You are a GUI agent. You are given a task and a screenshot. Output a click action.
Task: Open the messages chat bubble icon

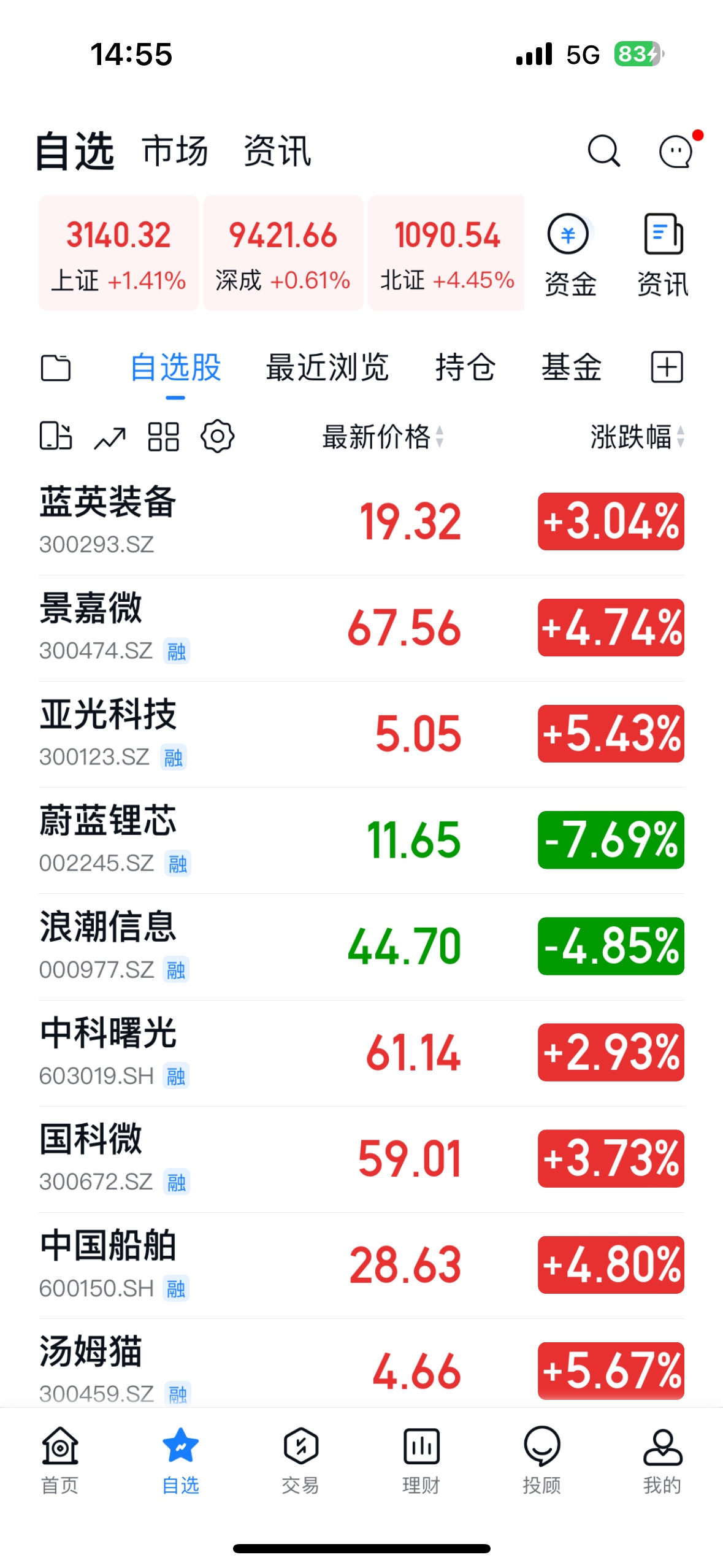click(676, 151)
